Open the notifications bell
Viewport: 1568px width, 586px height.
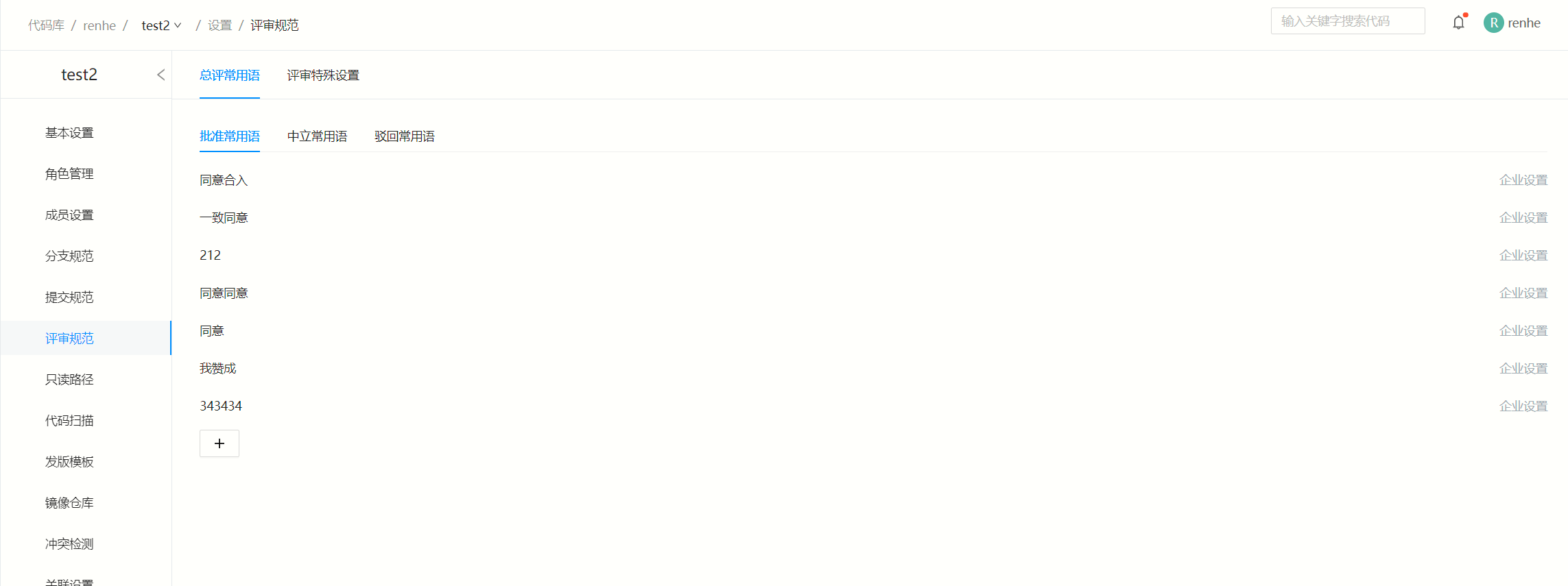pos(1458,23)
